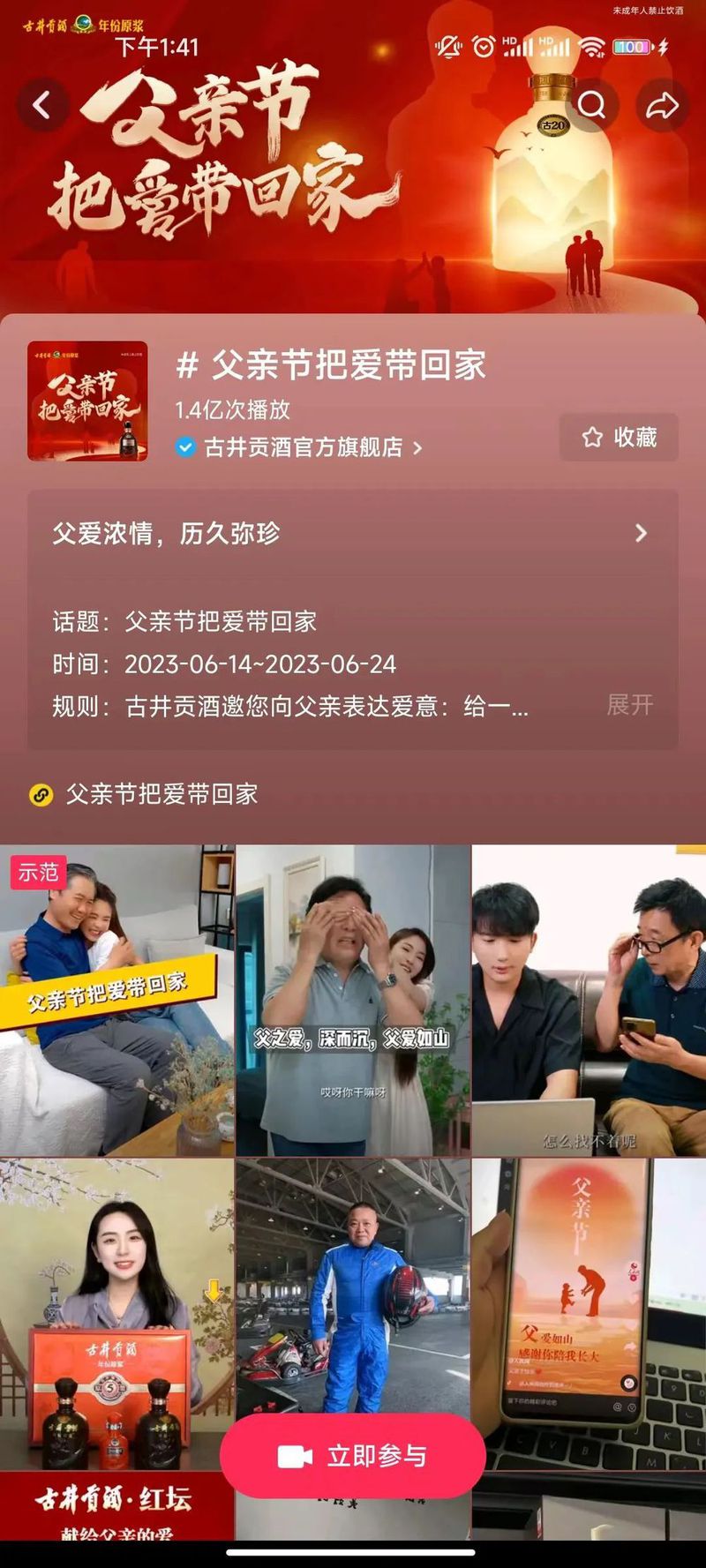Share this hashtag challenge page

pyautogui.click(x=662, y=106)
